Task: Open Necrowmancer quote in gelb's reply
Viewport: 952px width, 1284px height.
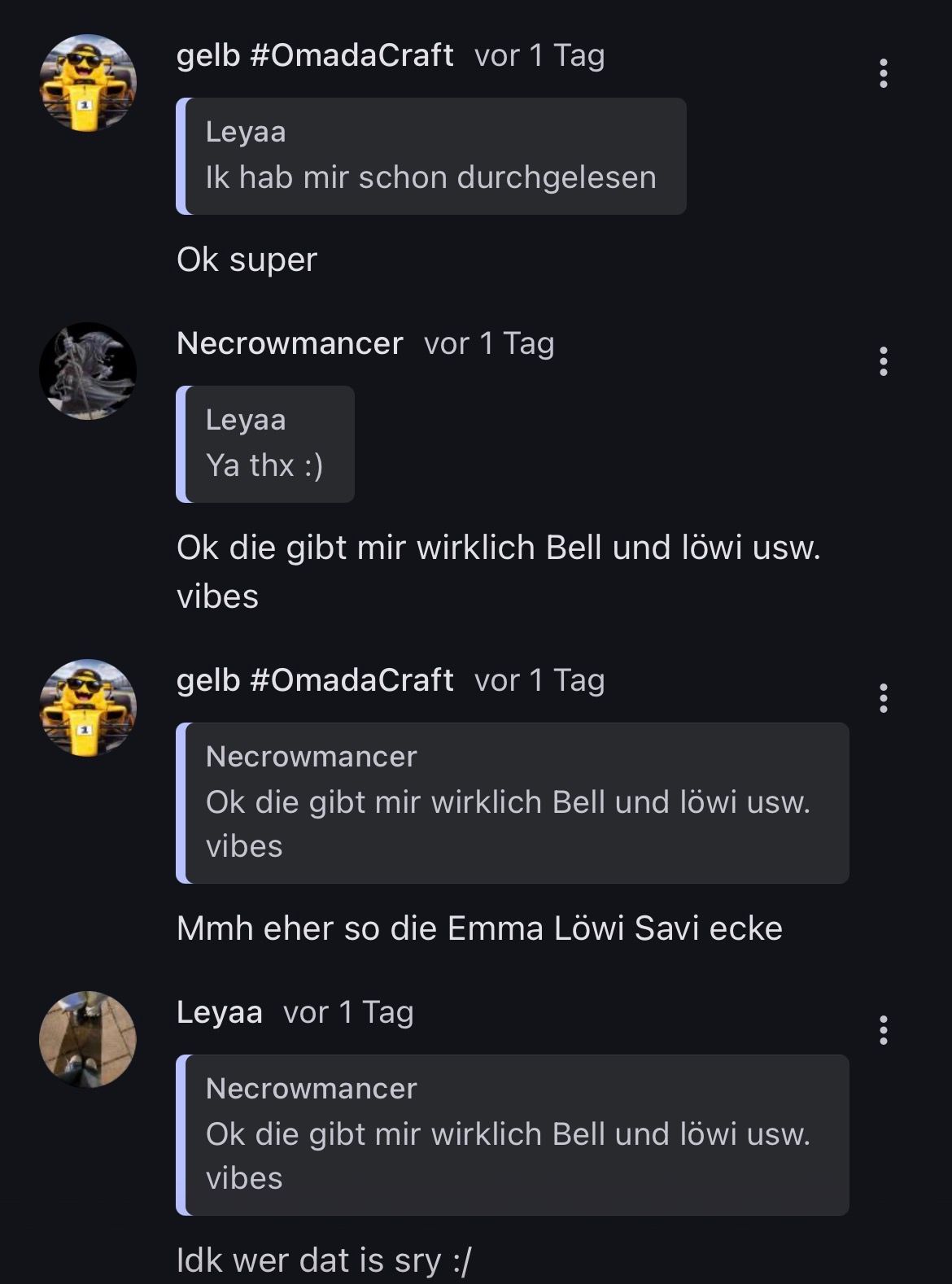Action: pos(513,802)
